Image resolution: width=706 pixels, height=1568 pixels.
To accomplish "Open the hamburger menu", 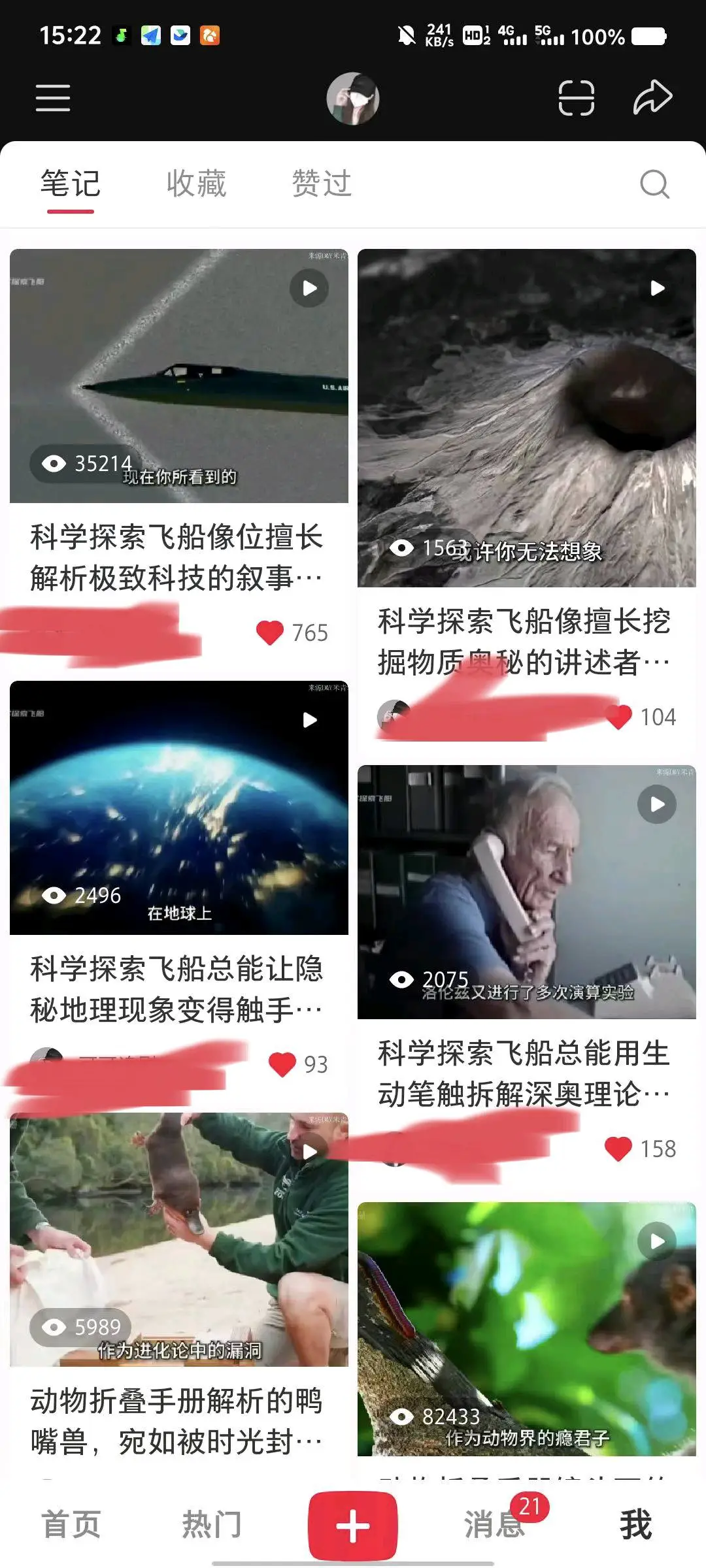I will coord(53,98).
